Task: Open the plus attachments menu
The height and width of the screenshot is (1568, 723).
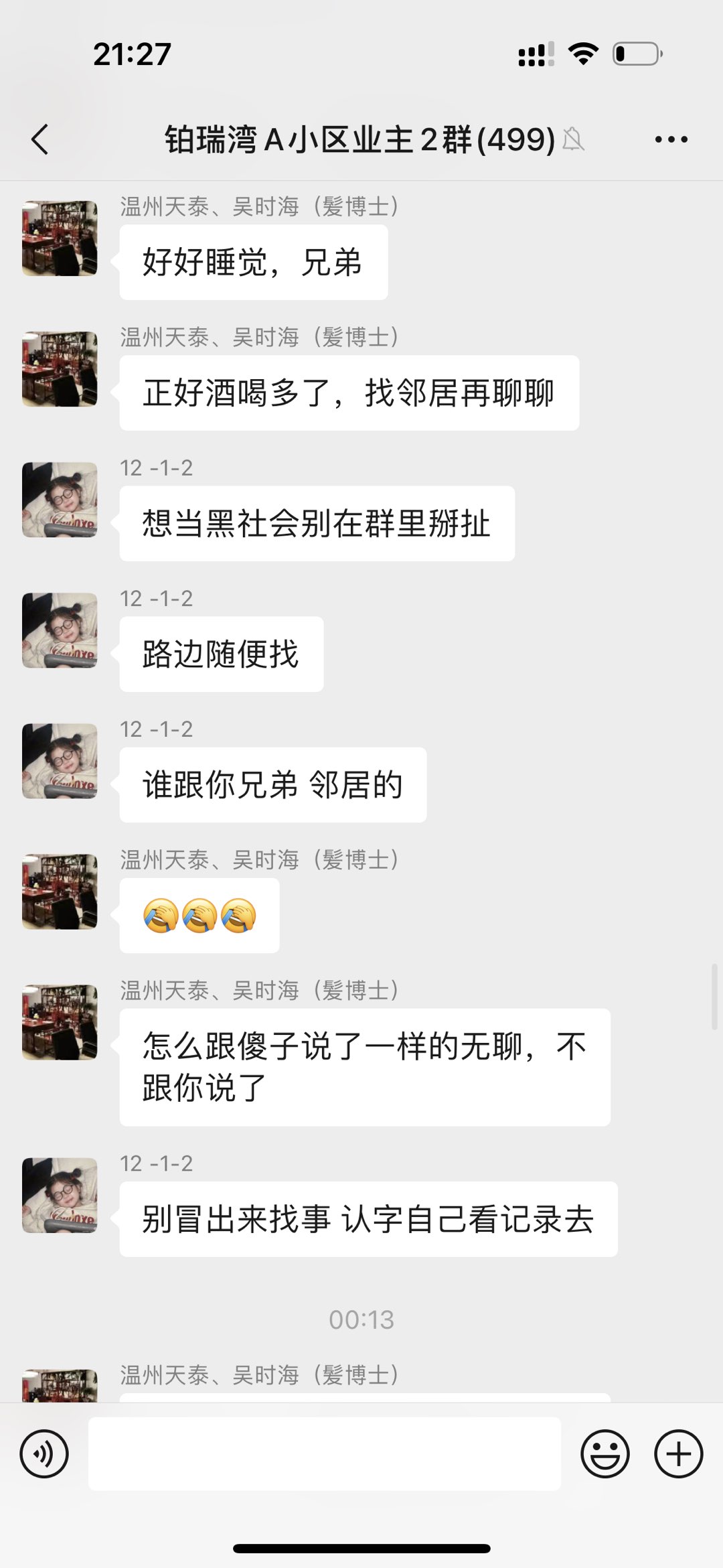Action: click(678, 1454)
